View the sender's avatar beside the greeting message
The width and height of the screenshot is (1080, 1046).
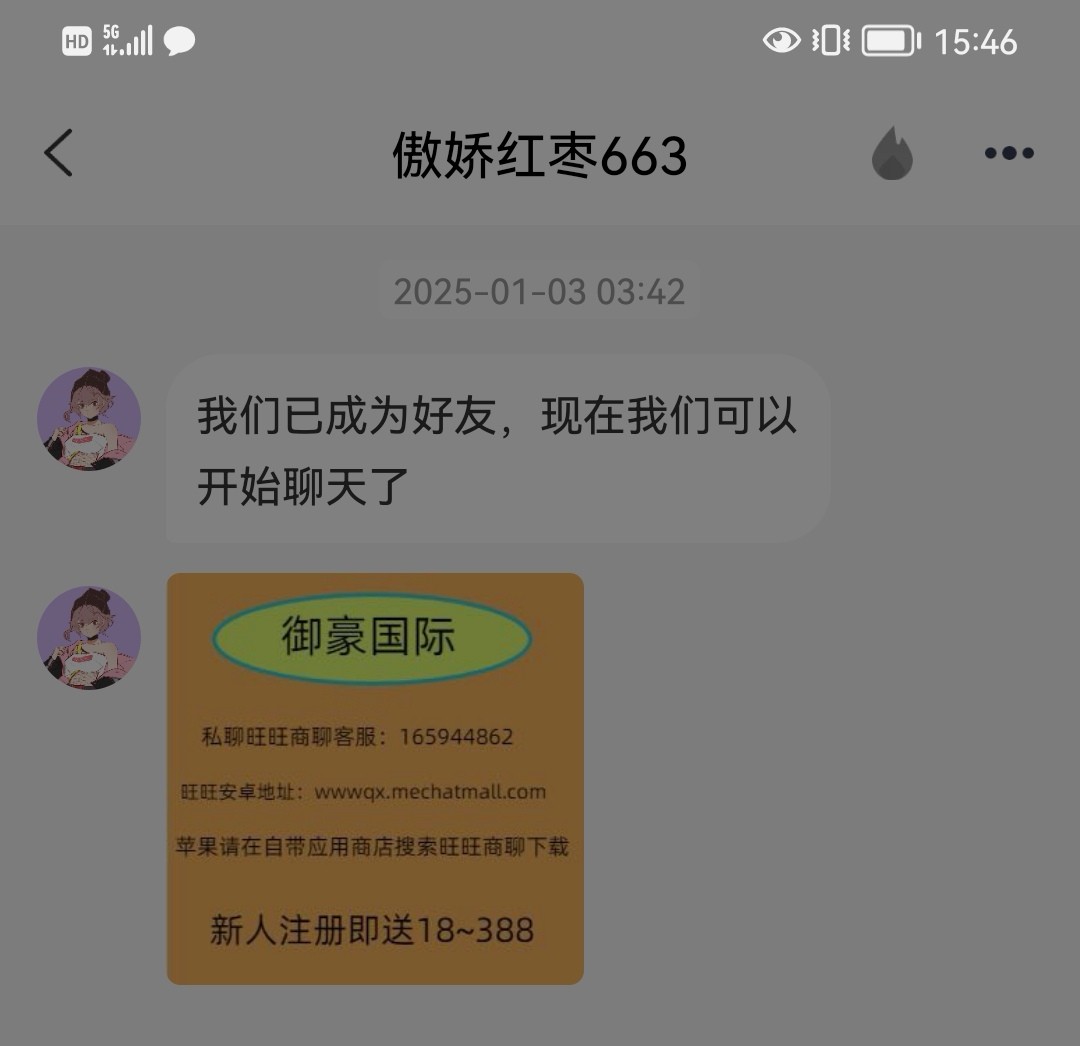pyautogui.click(x=89, y=419)
